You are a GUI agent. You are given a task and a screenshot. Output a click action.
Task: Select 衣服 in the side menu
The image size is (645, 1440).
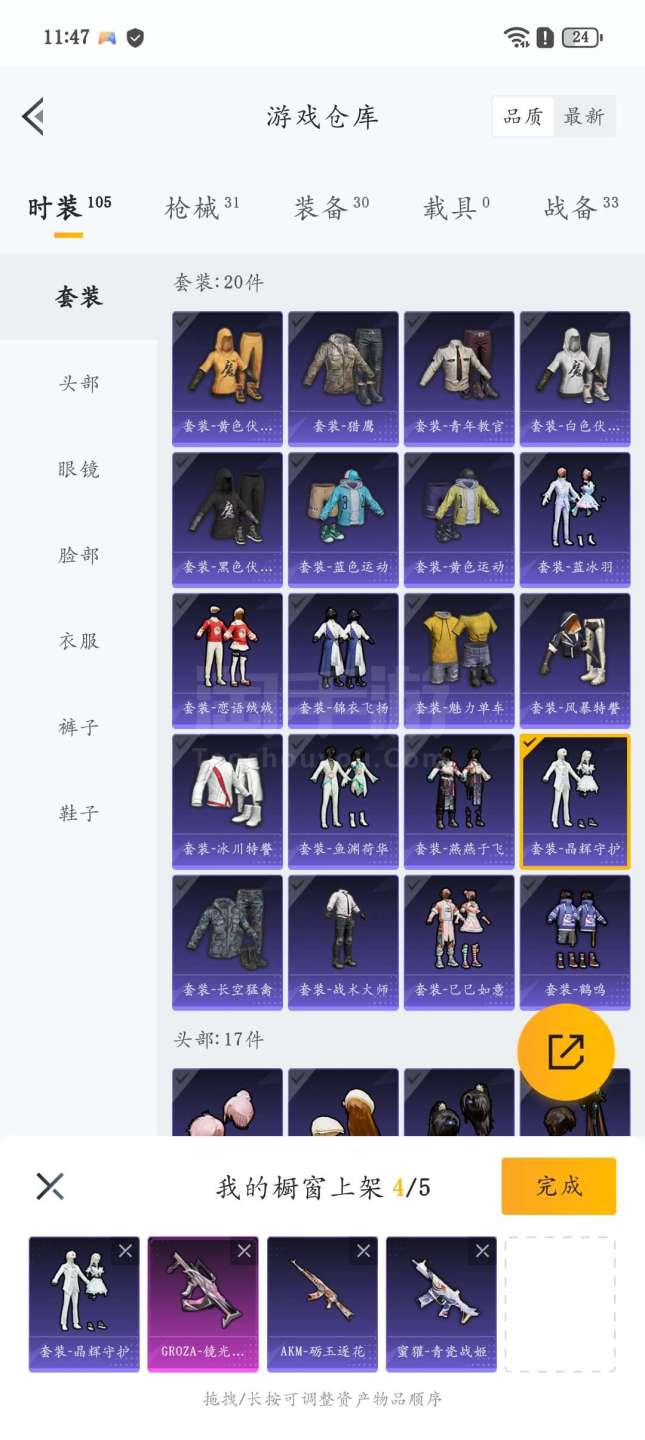click(x=79, y=641)
